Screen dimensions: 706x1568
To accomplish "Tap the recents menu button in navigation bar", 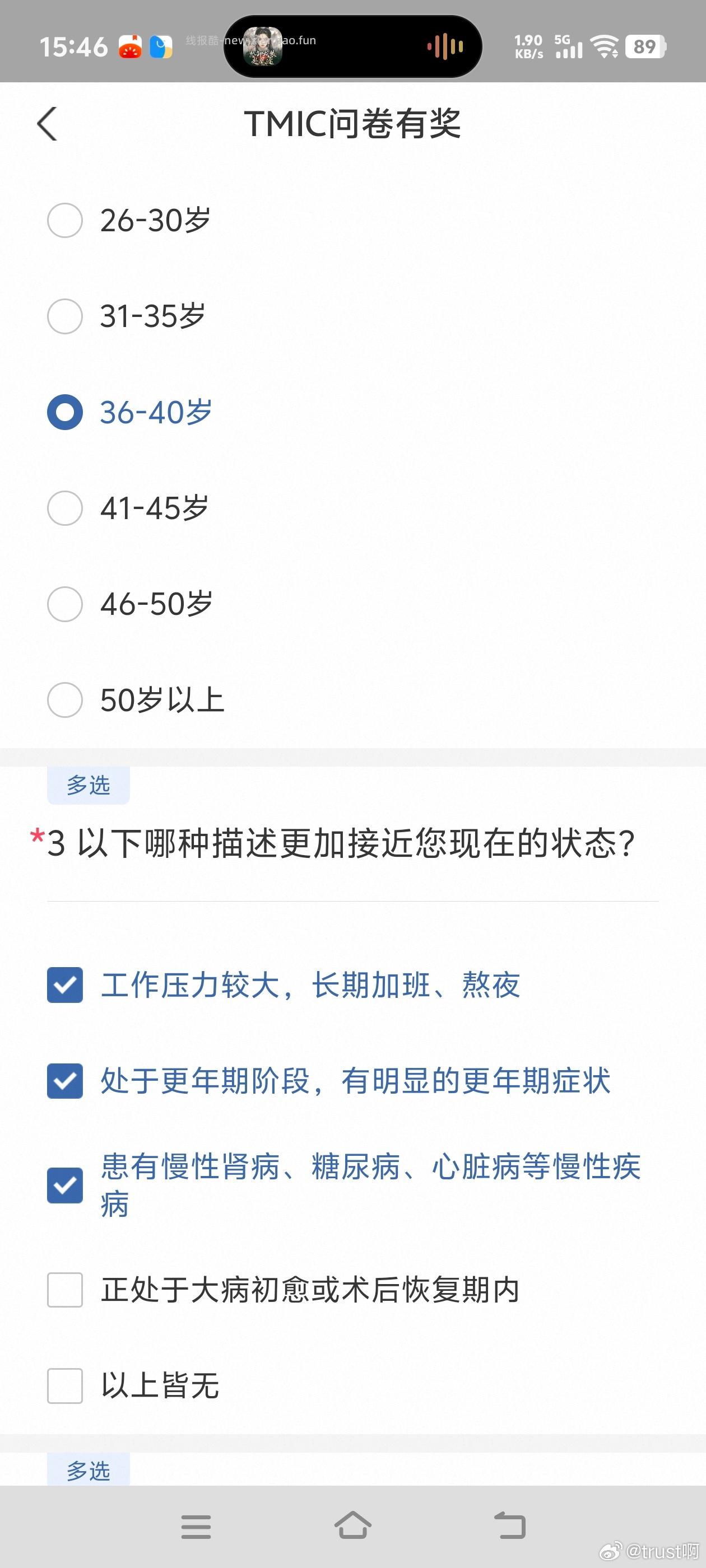I will click(196, 1527).
